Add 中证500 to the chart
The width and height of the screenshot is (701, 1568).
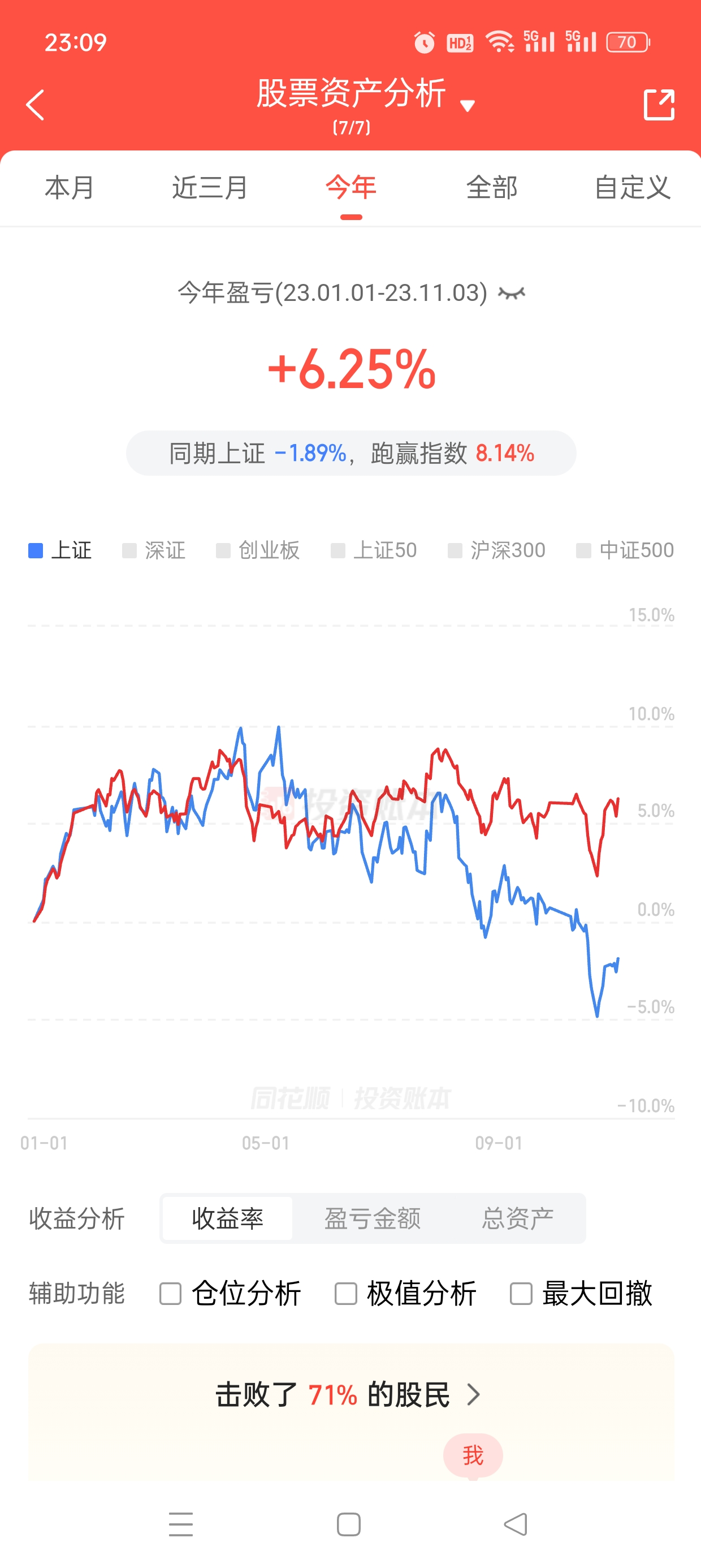(x=625, y=550)
